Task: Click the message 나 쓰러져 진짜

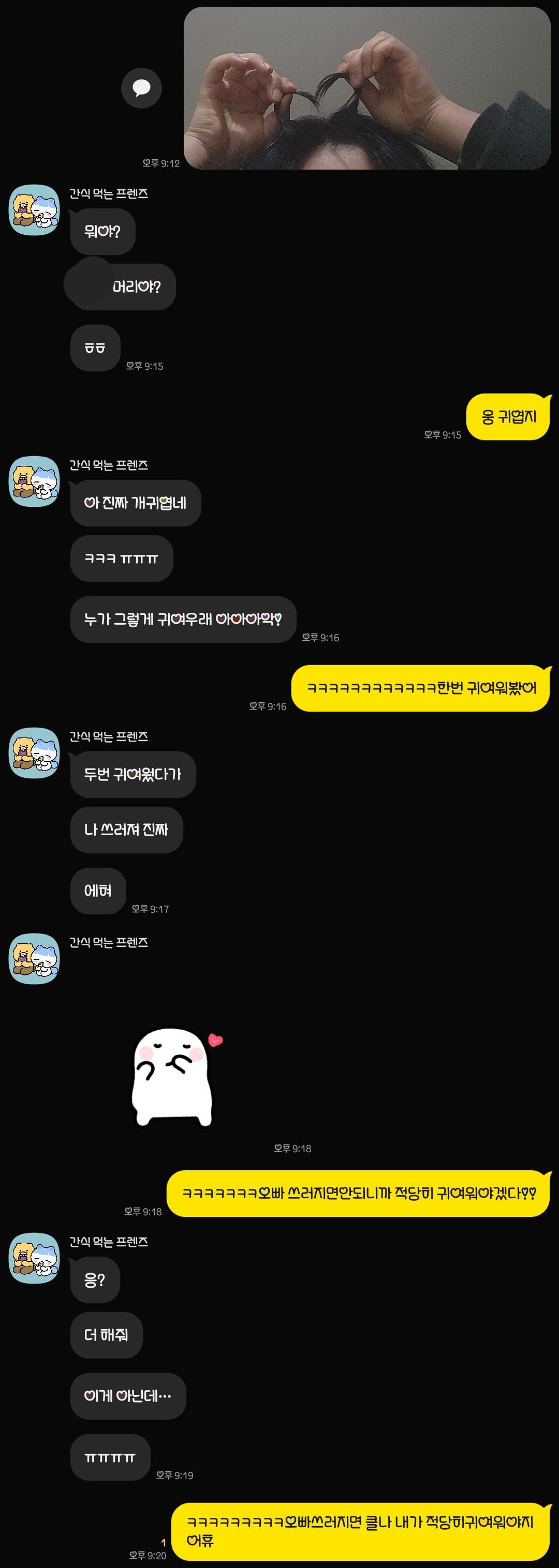Action: (127, 830)
